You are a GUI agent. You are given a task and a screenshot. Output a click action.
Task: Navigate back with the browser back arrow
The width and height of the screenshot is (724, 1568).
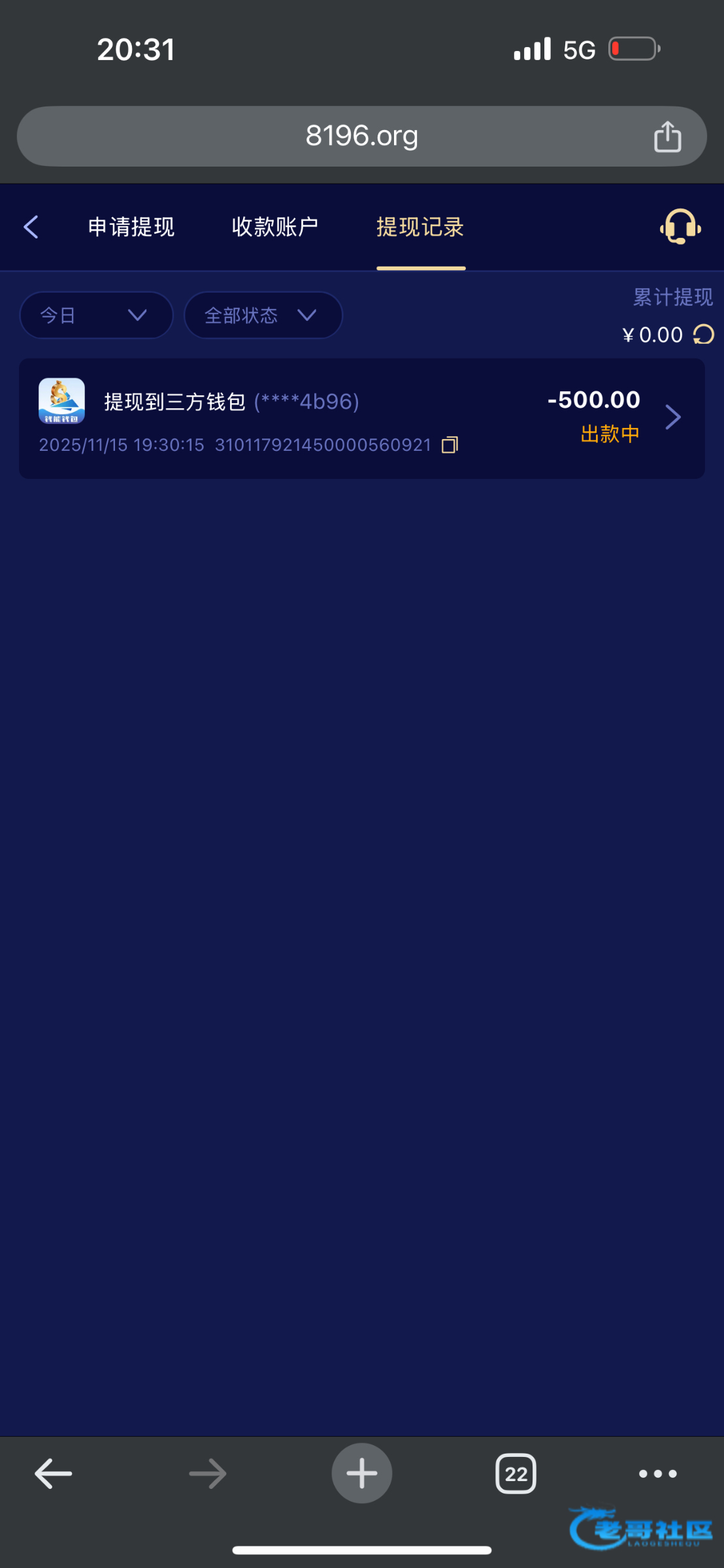pos(53,1474)
